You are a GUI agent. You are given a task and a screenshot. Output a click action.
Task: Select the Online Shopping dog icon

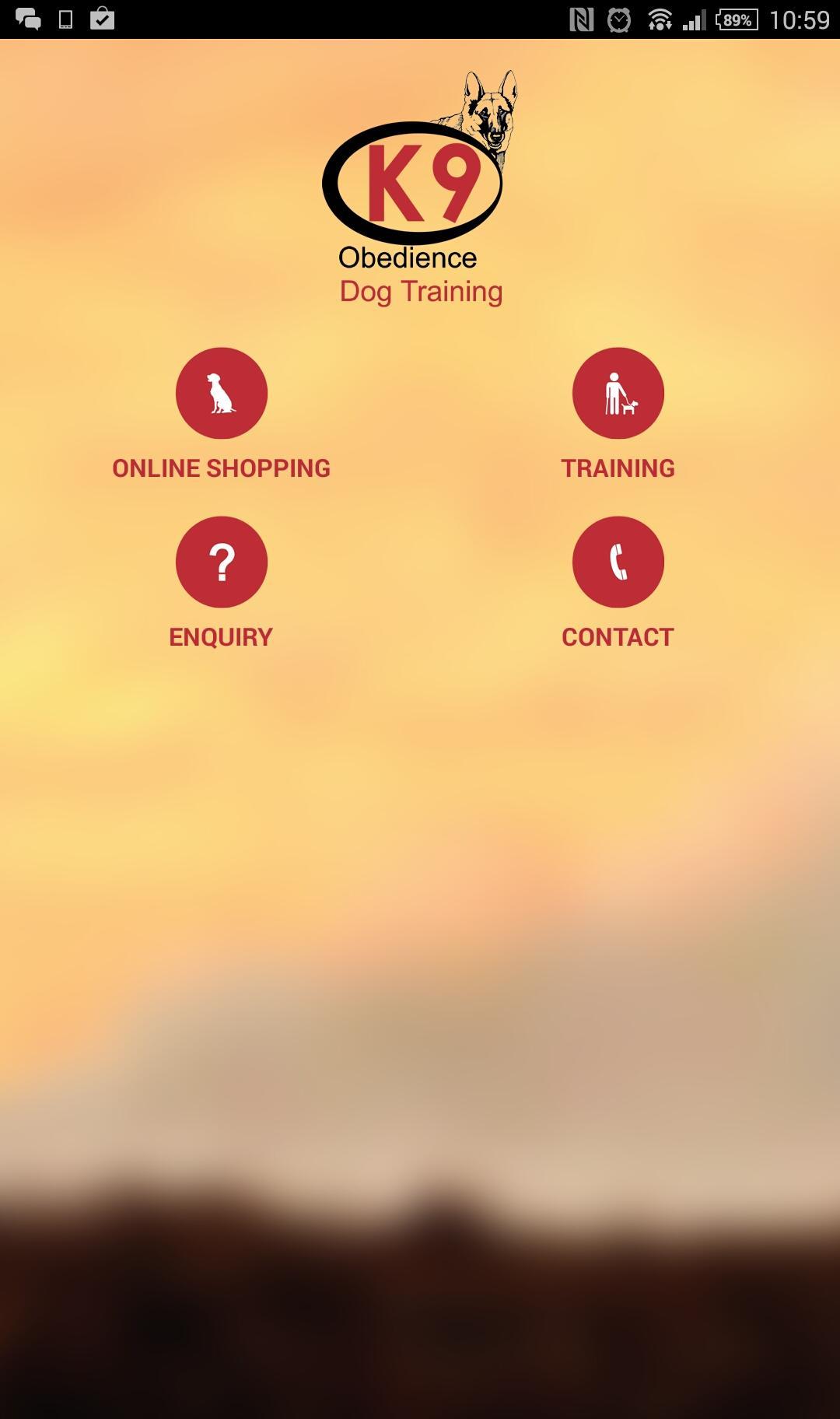[x=222, y=394]
